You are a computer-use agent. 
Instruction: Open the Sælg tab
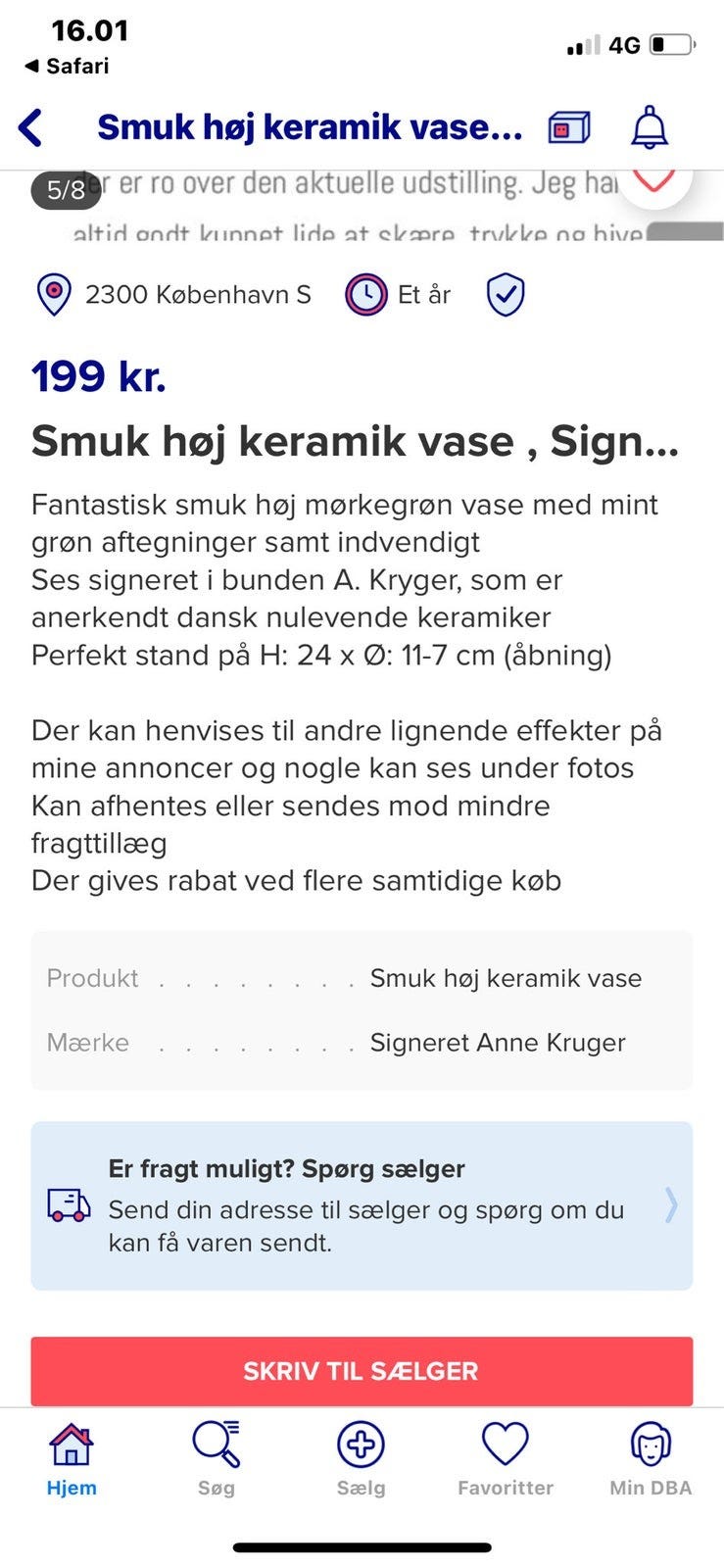[x=361, y=1458]
